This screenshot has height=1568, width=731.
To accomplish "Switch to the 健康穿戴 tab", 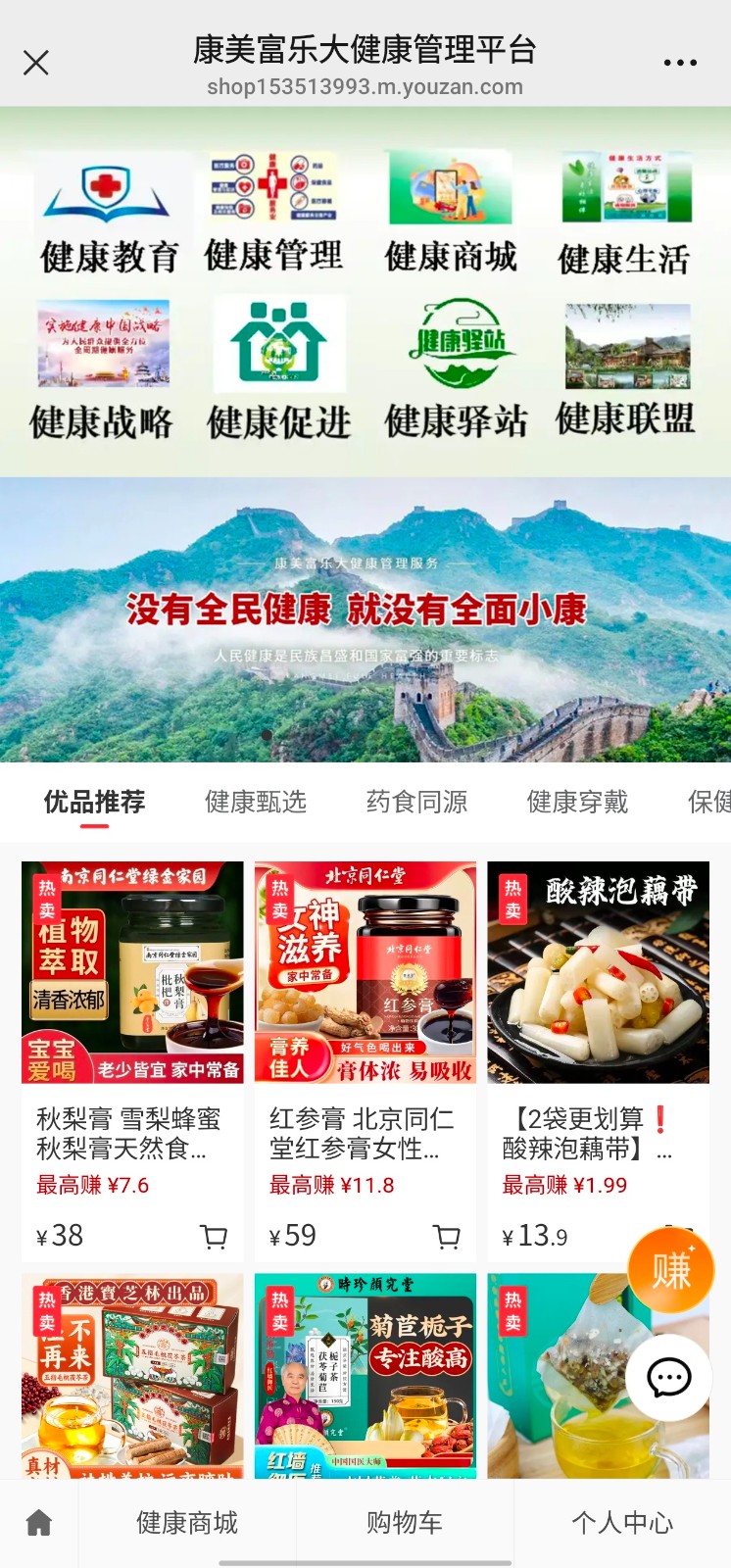I will [x=577, y=802].
